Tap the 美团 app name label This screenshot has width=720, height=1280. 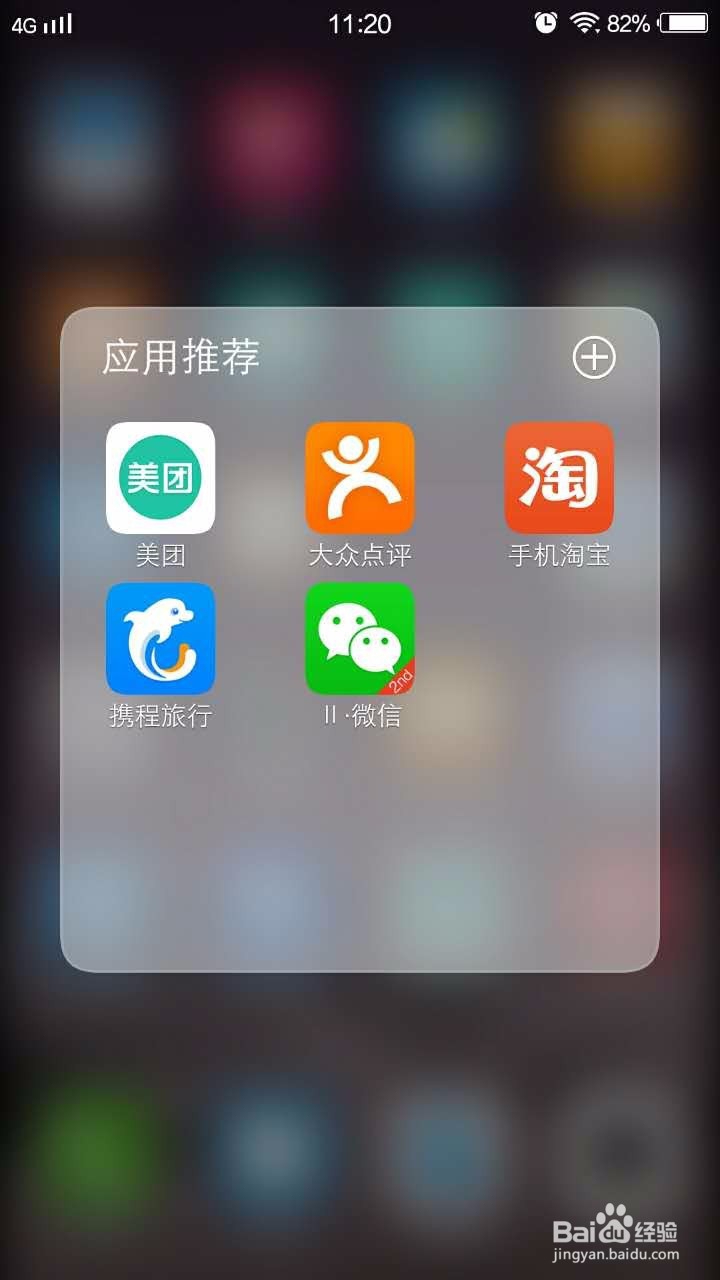160,556
